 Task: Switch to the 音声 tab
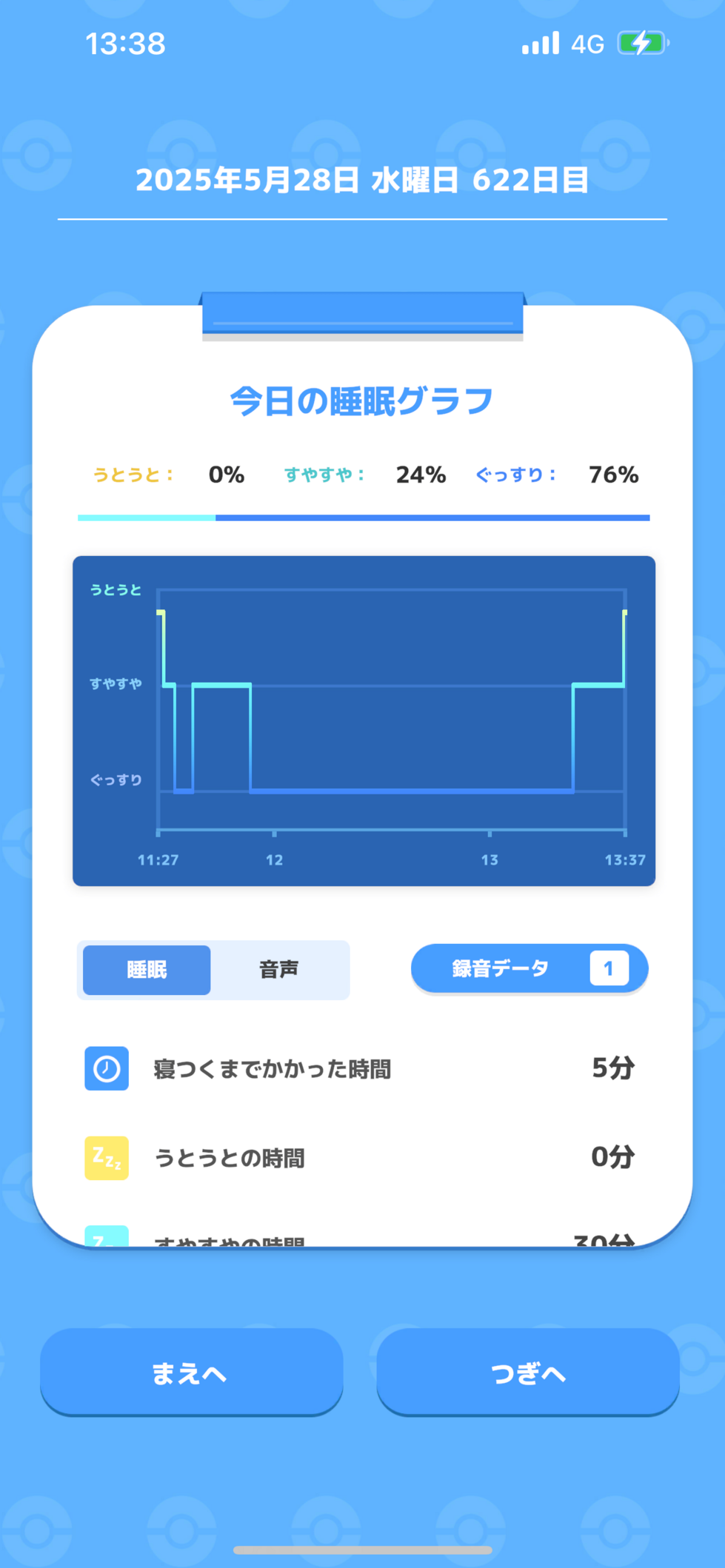279,970
